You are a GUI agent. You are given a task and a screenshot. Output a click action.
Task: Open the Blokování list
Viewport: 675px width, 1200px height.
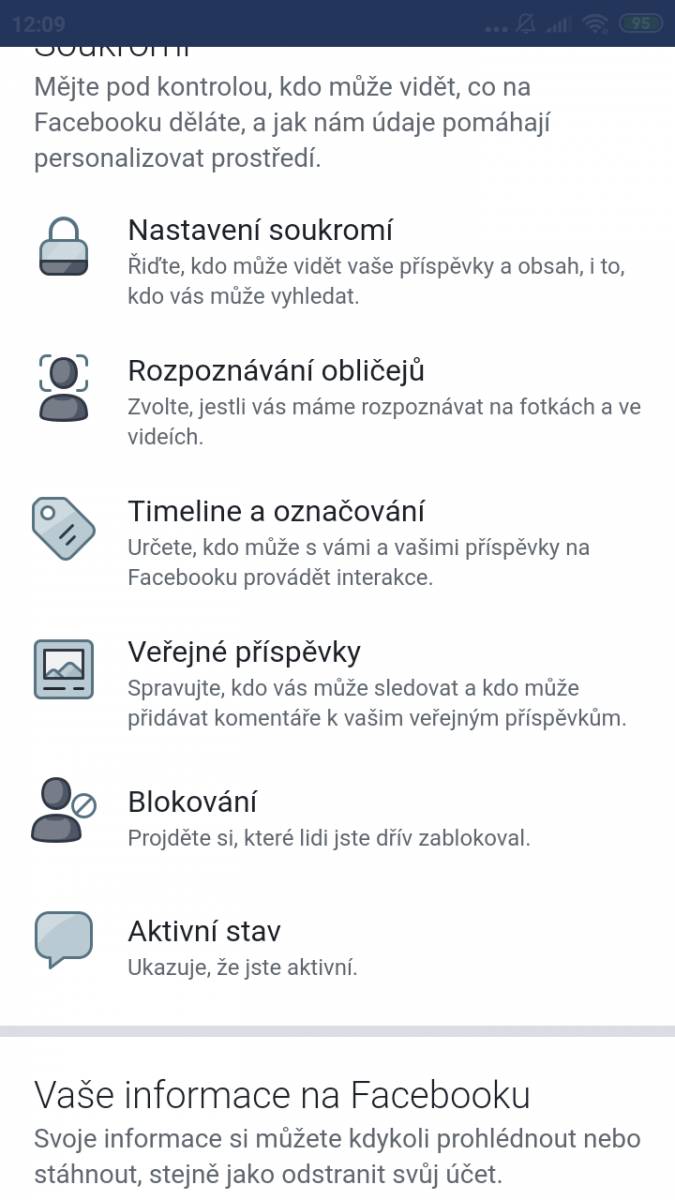337,817
